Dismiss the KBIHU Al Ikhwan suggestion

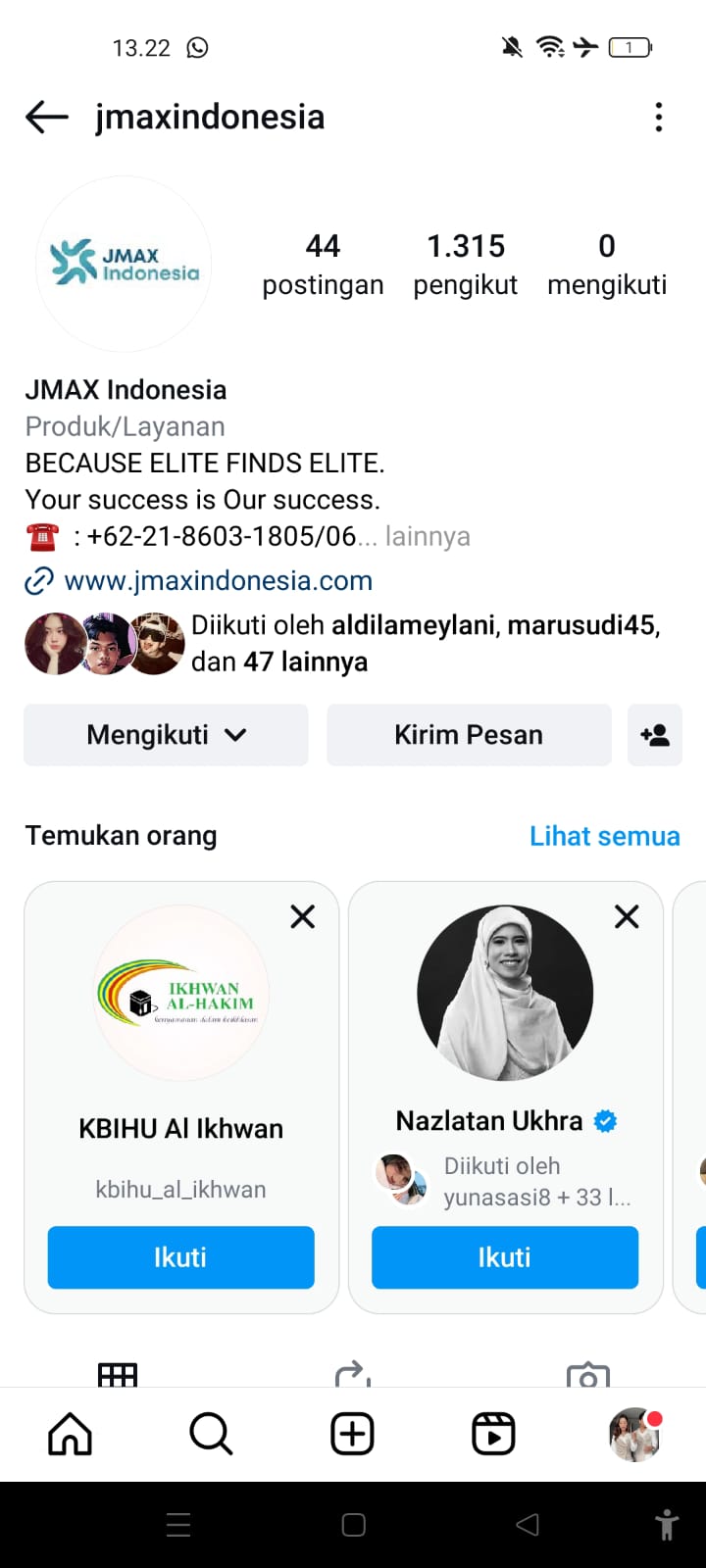click(x=303, y=916)
